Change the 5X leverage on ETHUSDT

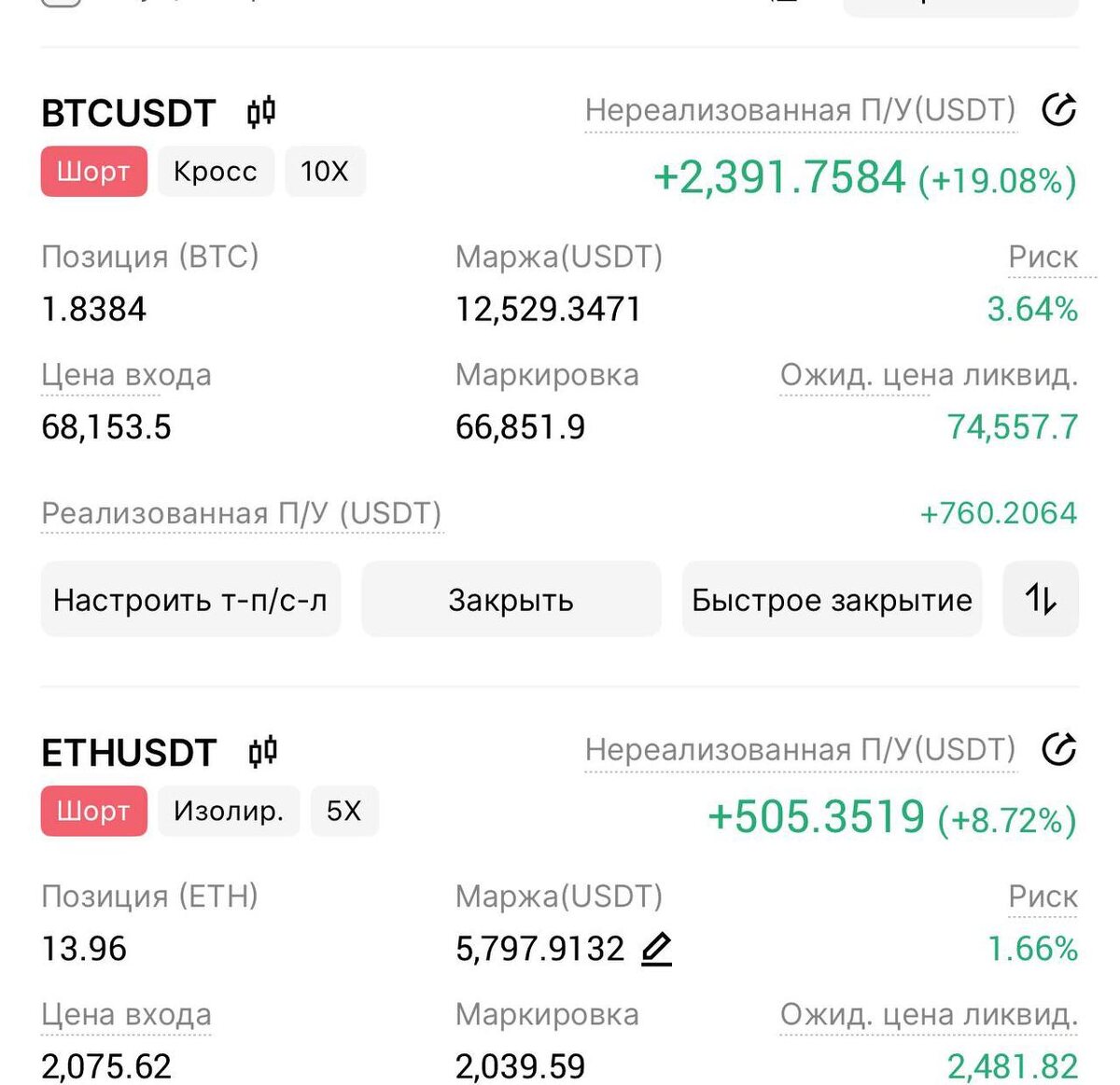point(343,811)
